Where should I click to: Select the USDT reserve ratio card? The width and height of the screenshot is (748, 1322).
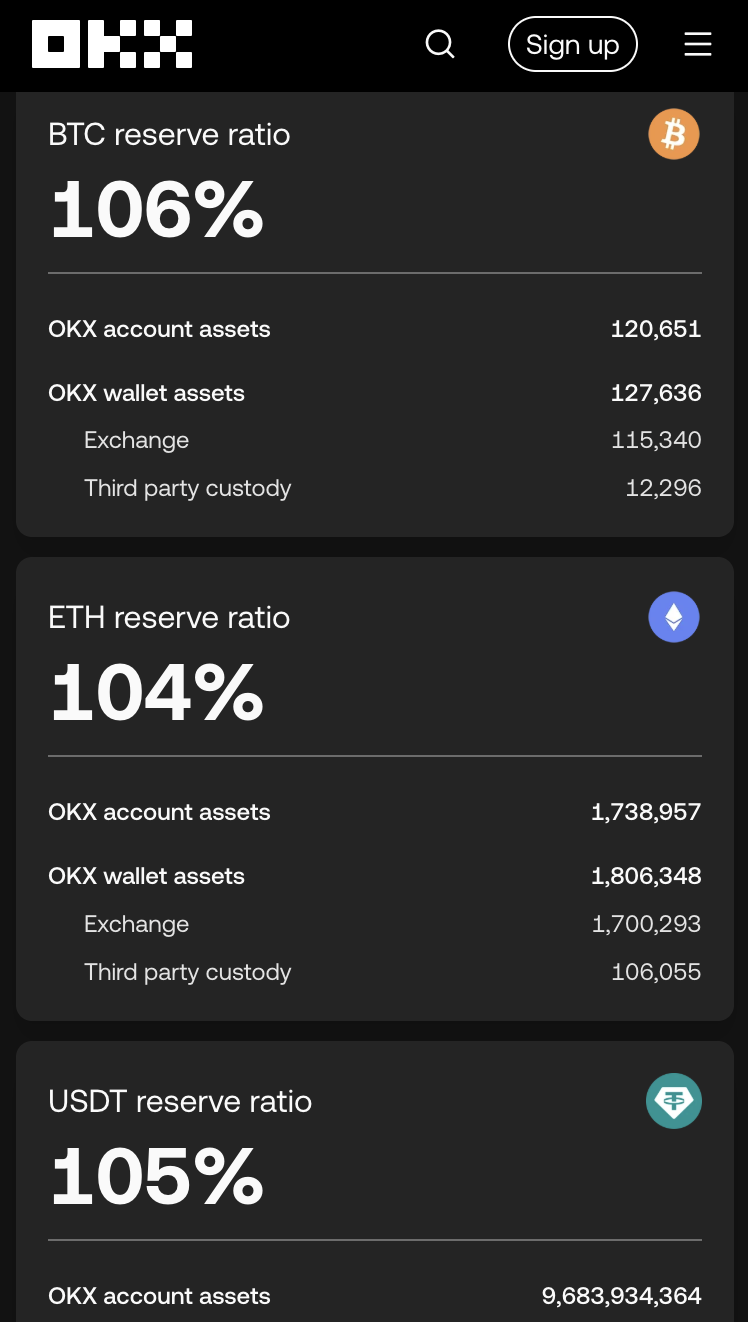tap(374, 1180)
